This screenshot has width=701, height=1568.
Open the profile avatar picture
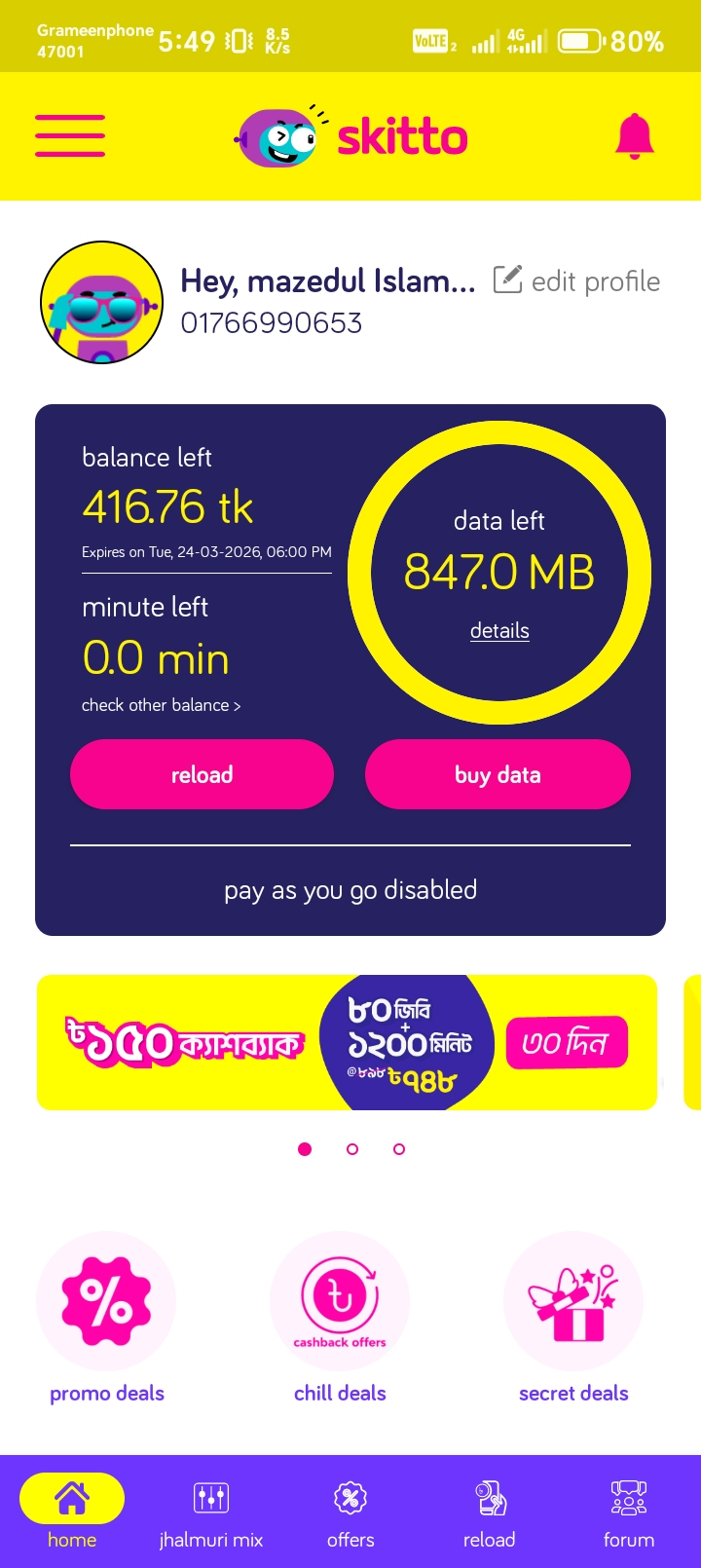(x=101, y=303)
